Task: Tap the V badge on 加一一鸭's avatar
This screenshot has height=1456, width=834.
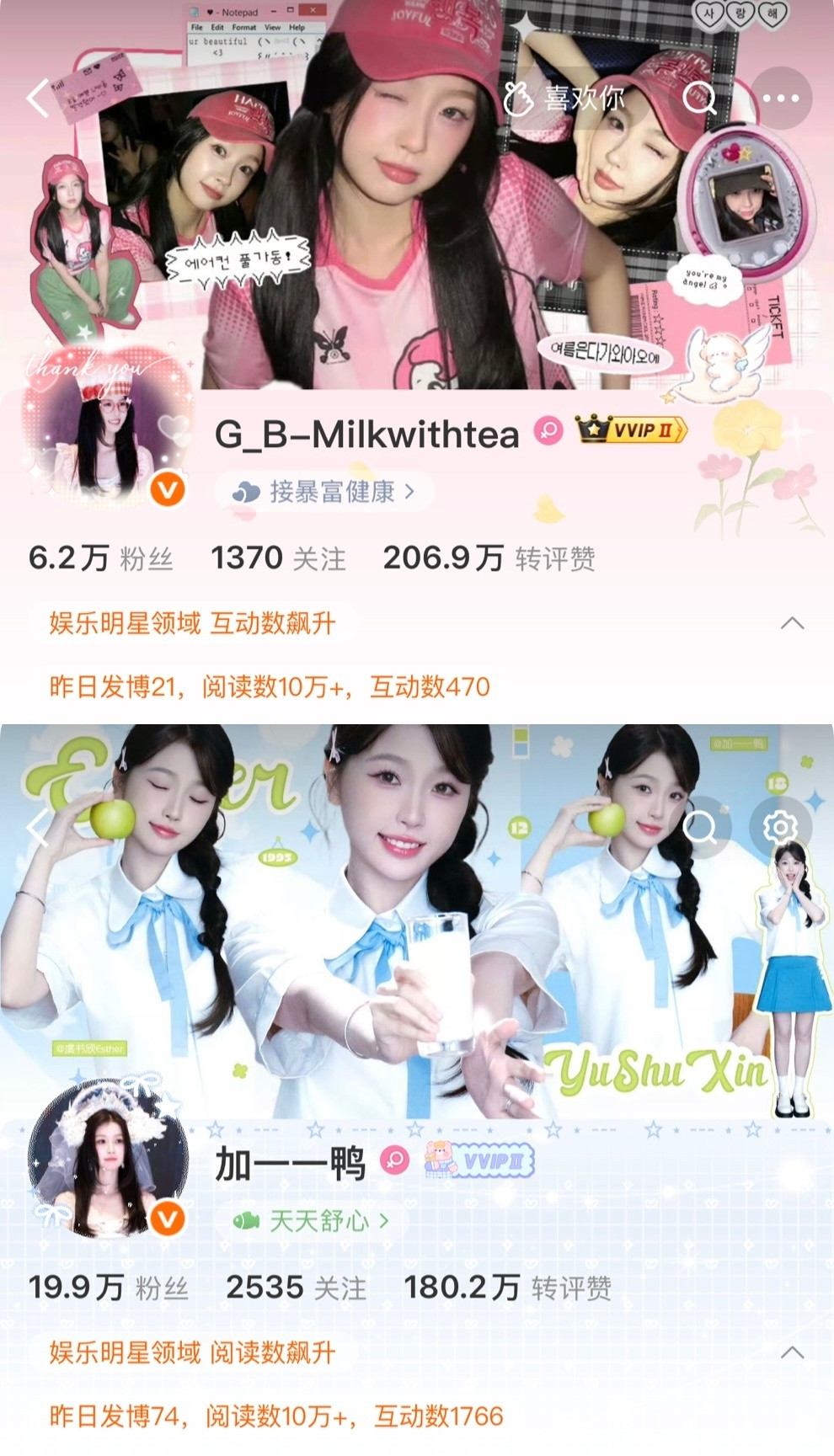Action: click(165, 1218)
